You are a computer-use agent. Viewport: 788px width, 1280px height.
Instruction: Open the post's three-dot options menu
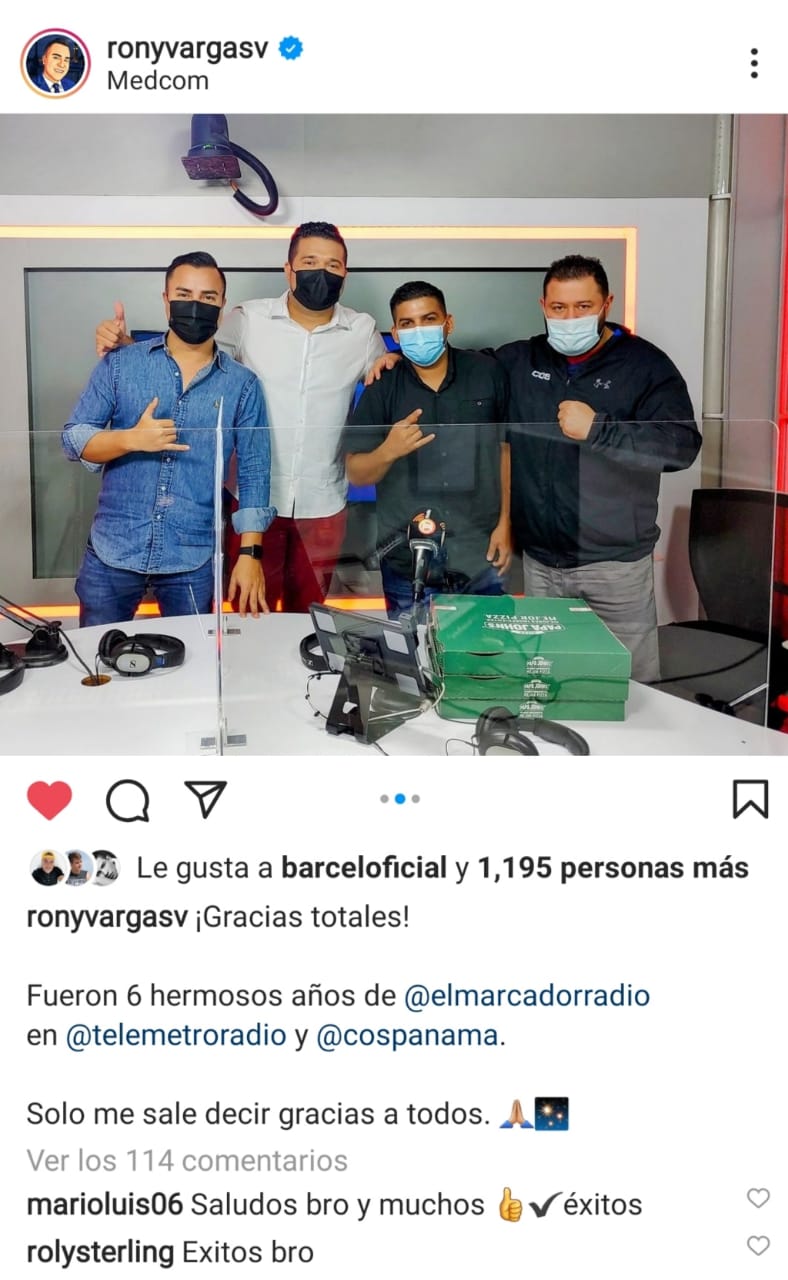pos(754,63)
